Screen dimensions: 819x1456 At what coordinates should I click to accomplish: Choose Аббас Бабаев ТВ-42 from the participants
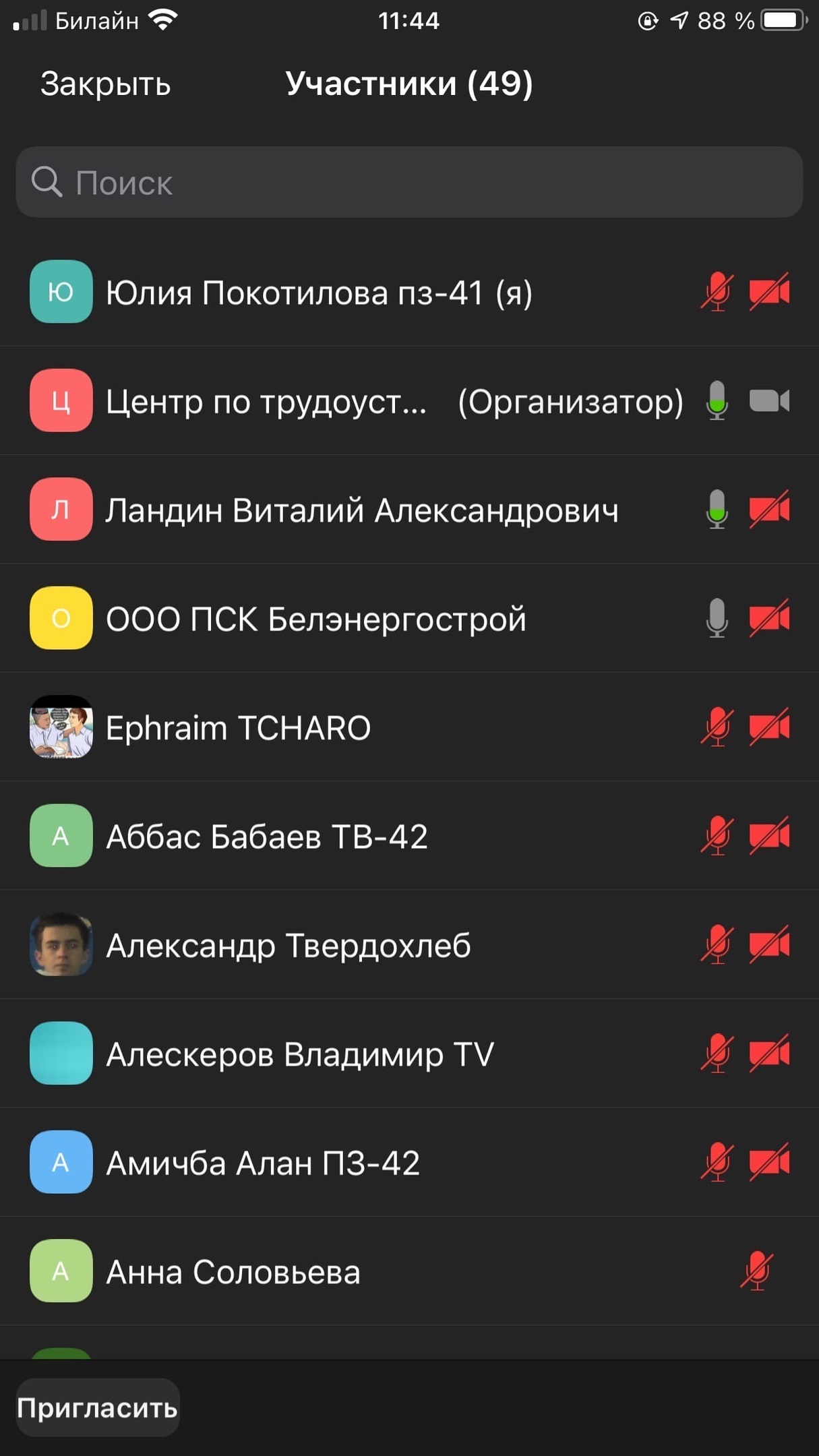(x=409, y=836)
